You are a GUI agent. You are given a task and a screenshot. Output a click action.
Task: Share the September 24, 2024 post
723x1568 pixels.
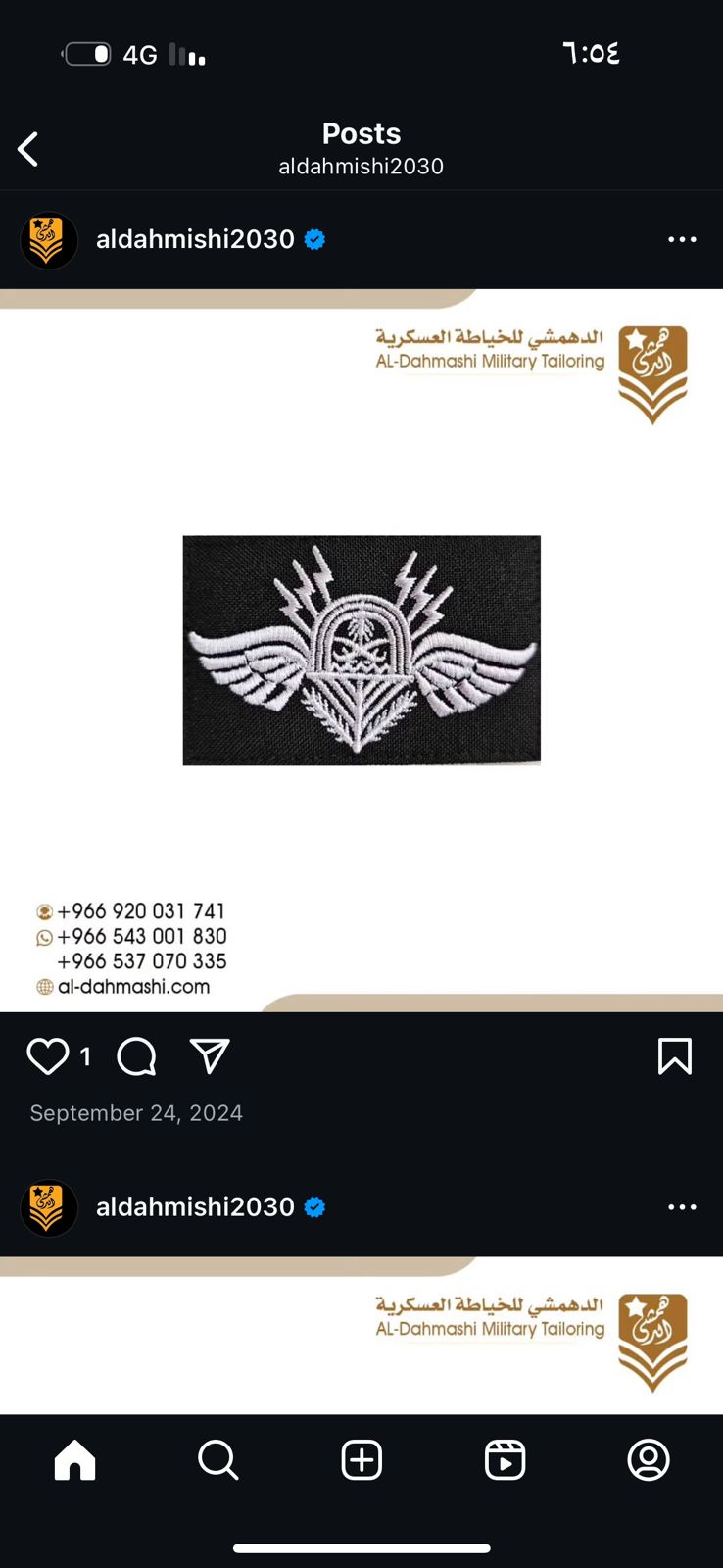click(210, 1056)
